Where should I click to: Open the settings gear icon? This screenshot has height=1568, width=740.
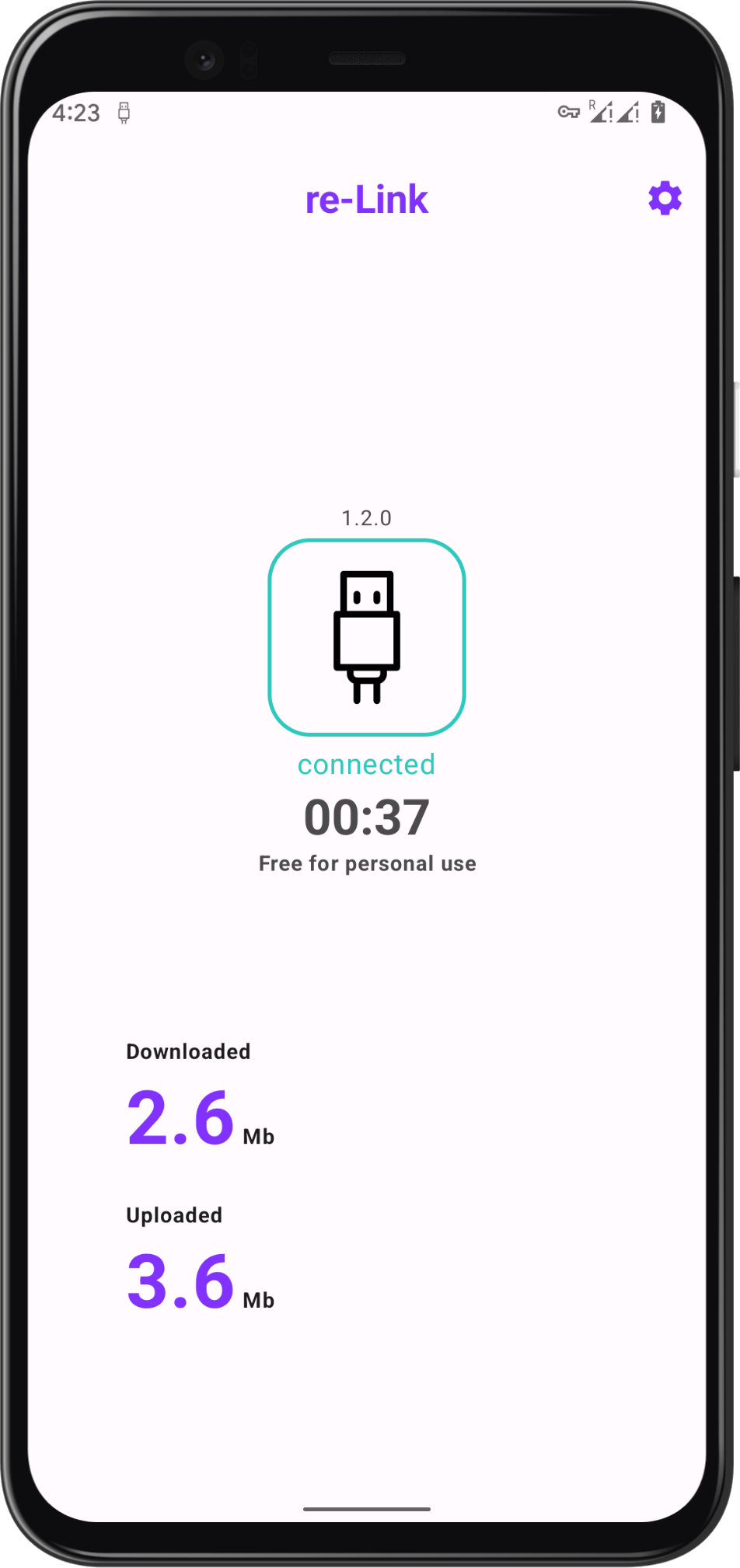[x=665, y=199]
